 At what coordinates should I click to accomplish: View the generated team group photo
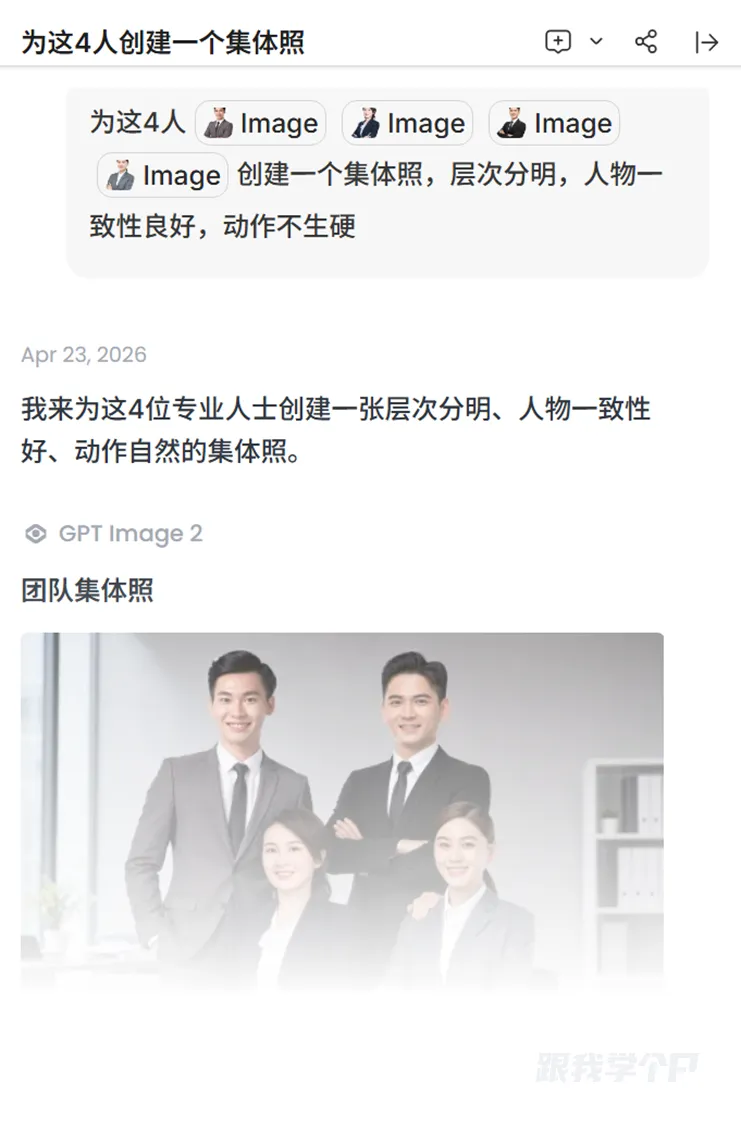point(342,811)
